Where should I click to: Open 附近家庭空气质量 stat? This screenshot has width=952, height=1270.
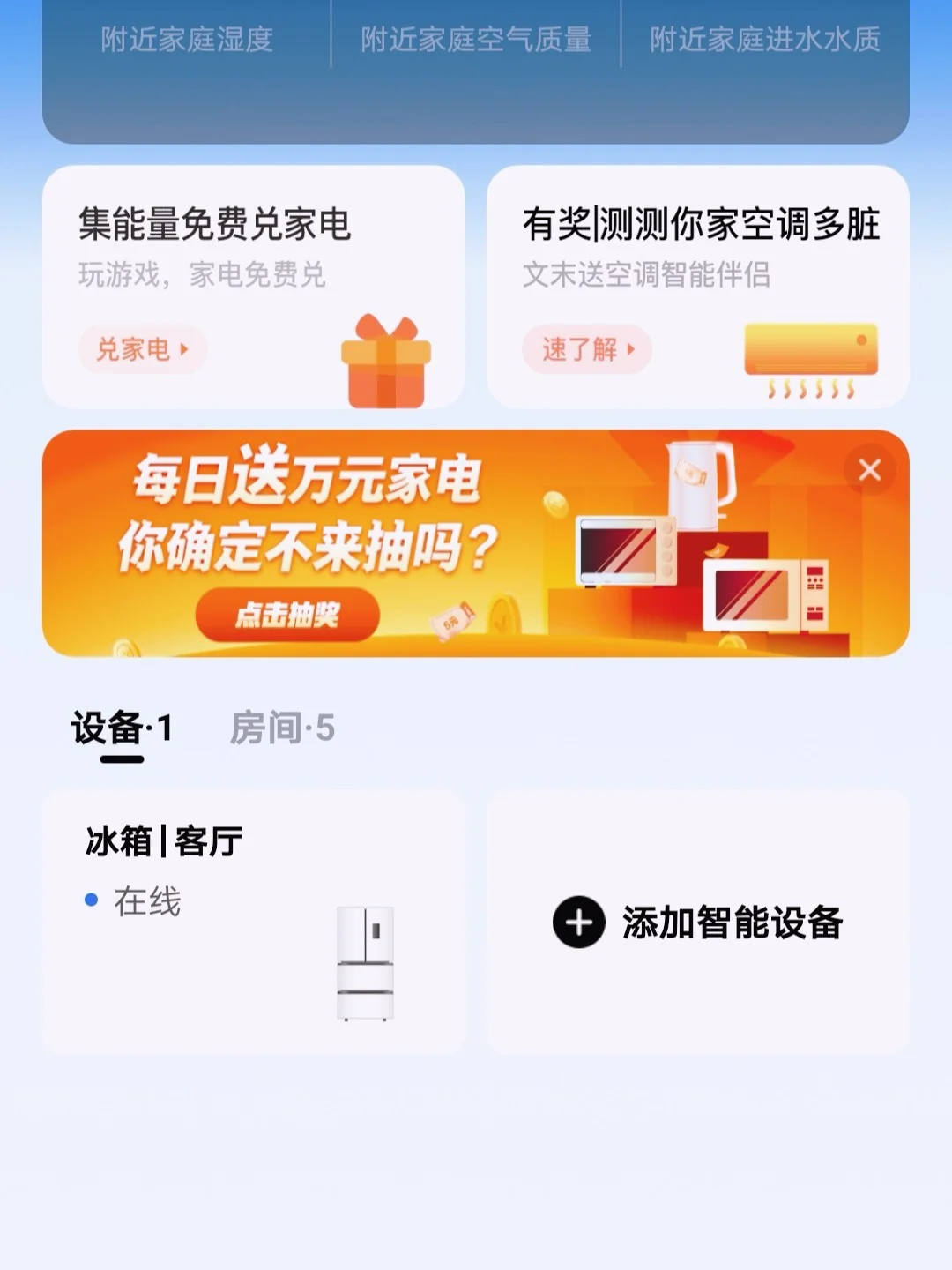click(x=476, y=40)
